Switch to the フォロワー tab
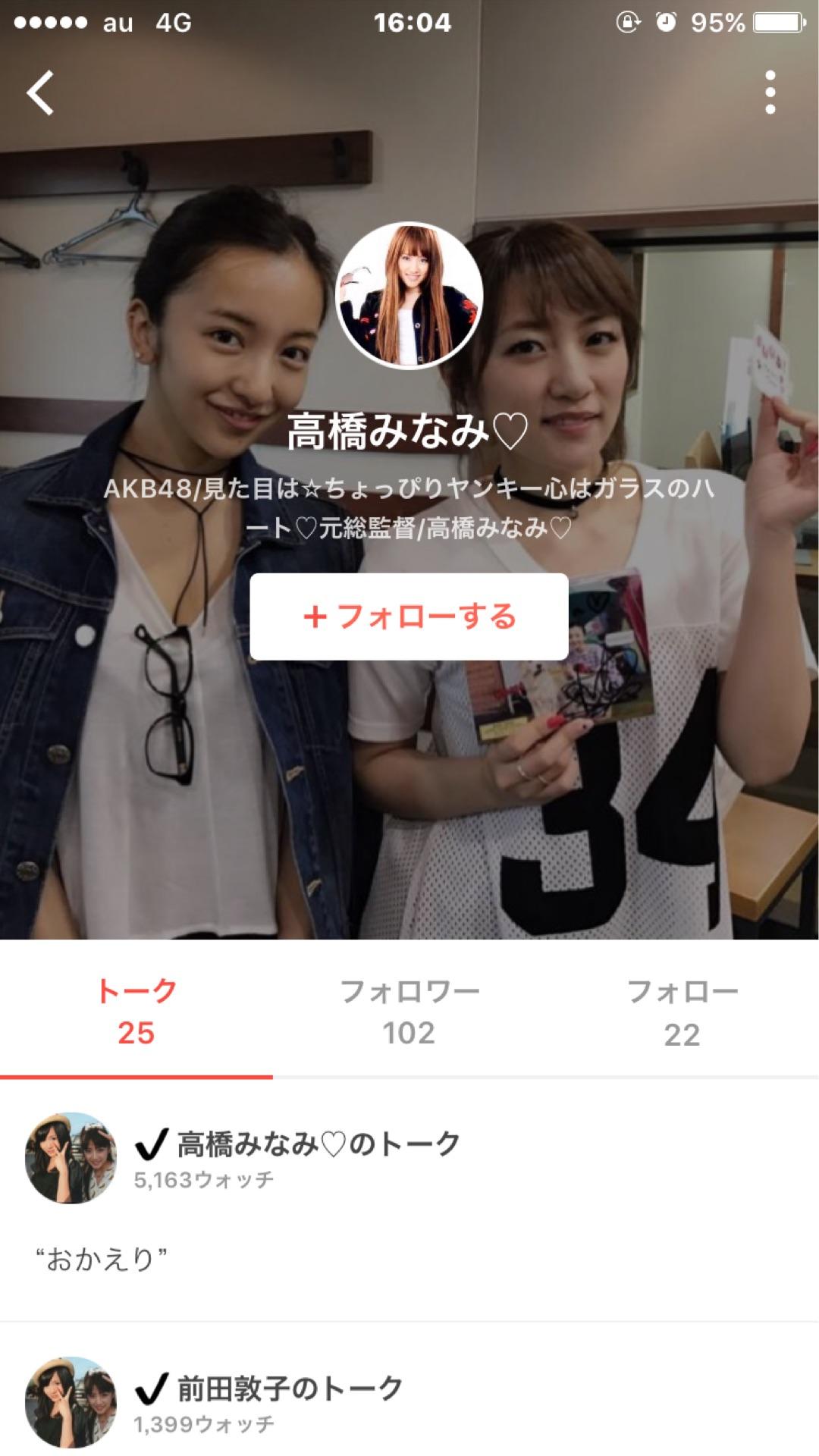The image size is (819, 1456). 409,1012
